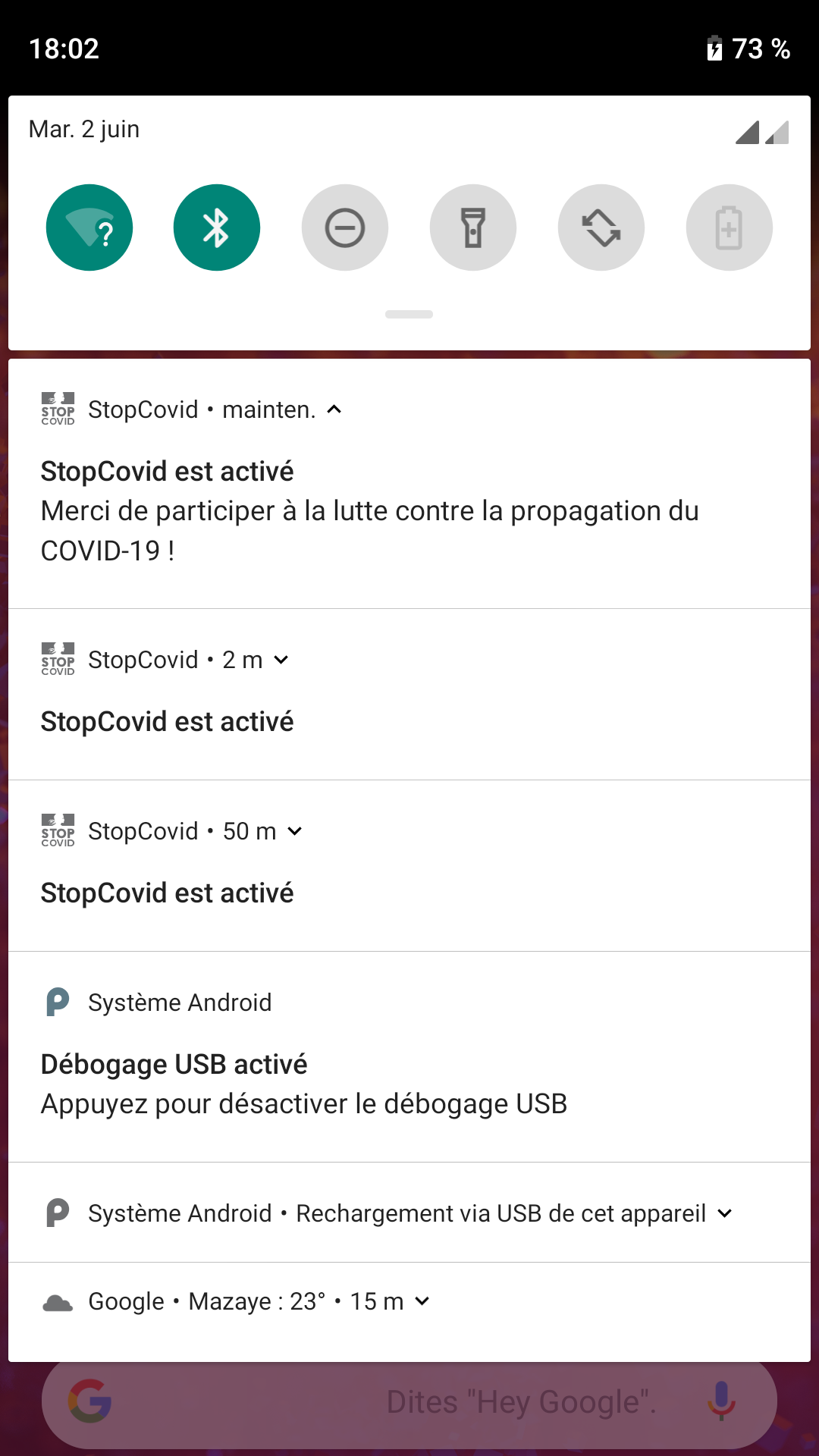The width and height of the screenshot is (819, 1456).
Task: Expand the StopCovid notification from 50 m ago
Action: point(295,831)
